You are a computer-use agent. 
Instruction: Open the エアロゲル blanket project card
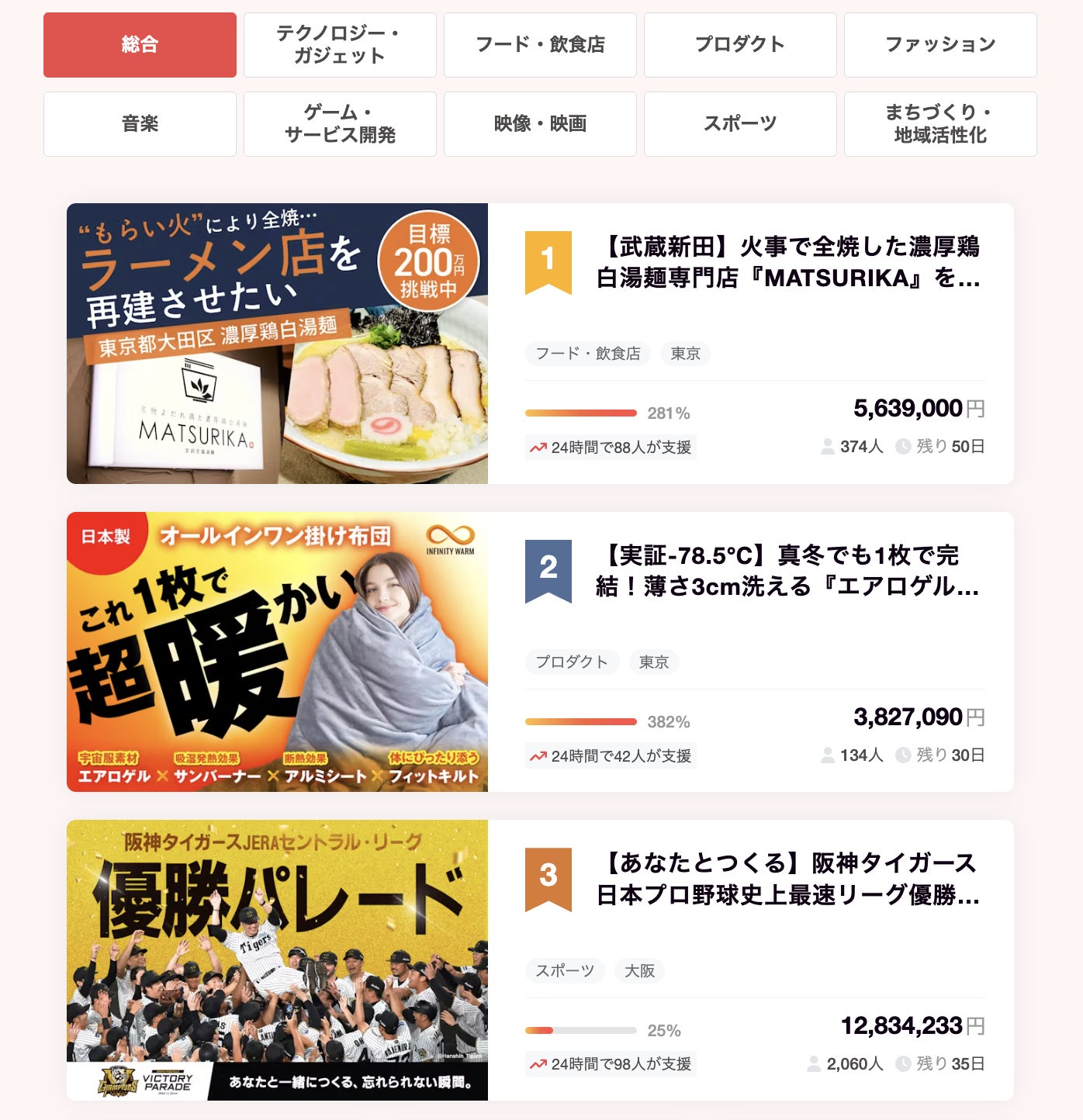[787, 571]
